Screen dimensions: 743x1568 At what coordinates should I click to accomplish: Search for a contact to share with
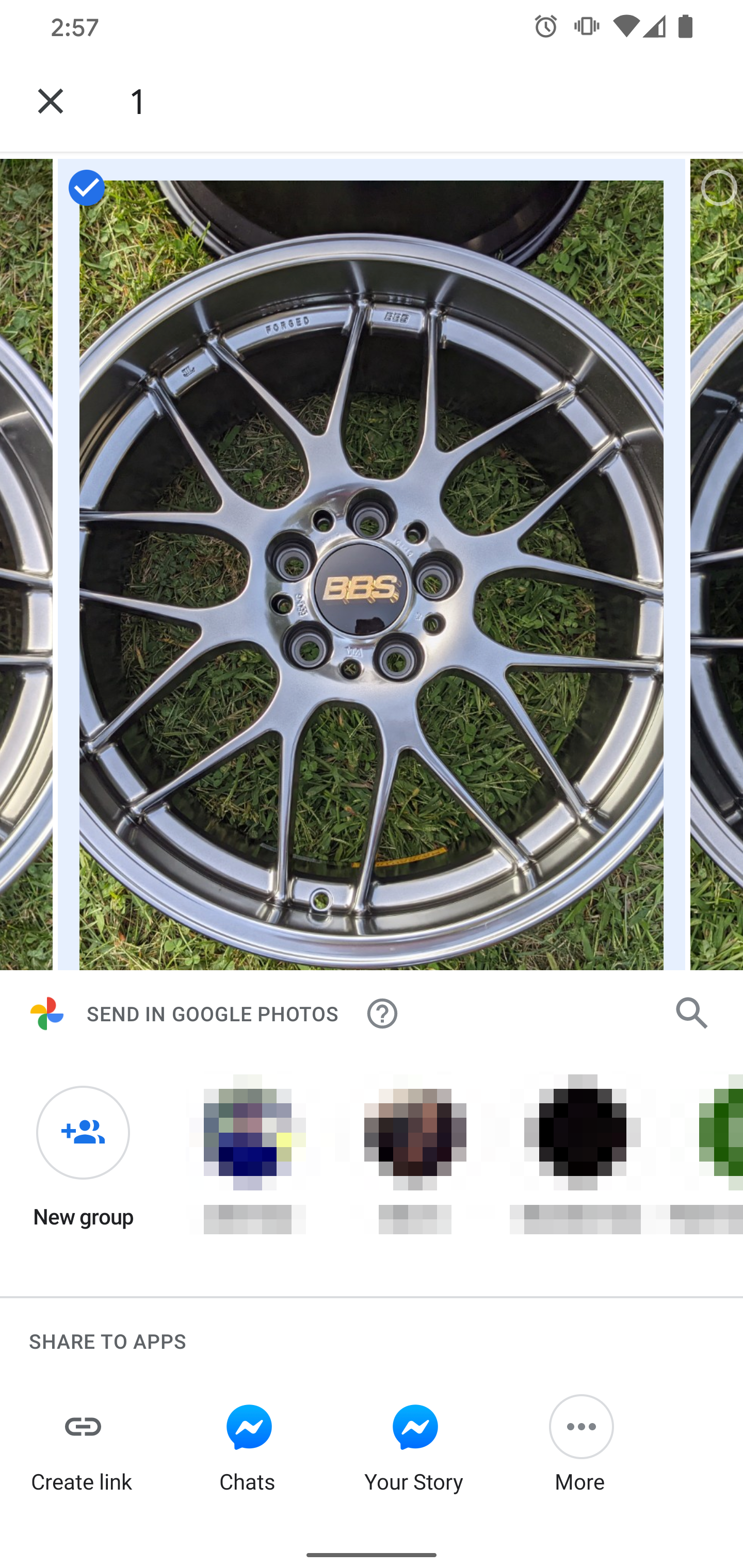691,1014
